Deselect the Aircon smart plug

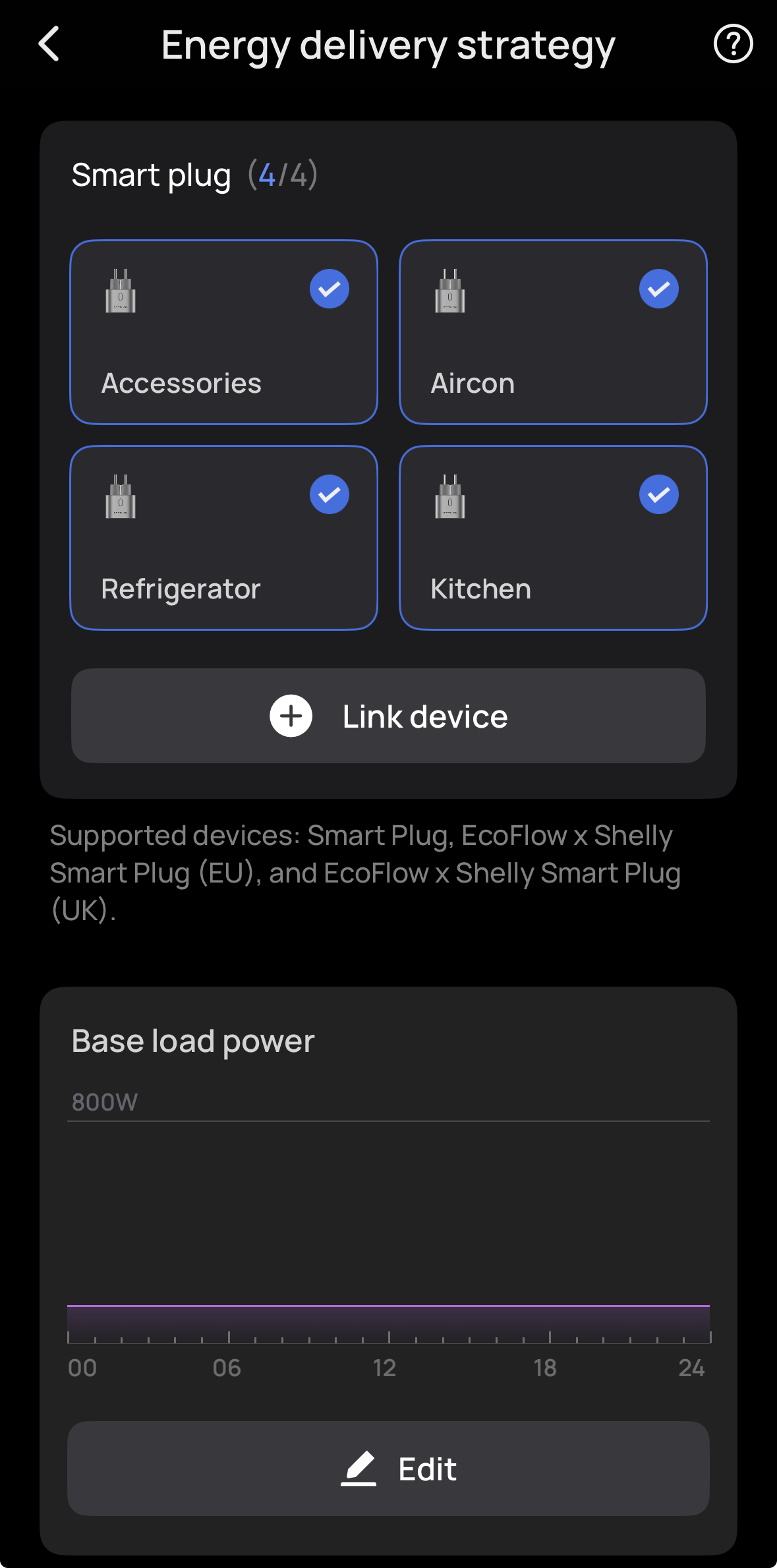pyautogui.click(x=658, y=289)
